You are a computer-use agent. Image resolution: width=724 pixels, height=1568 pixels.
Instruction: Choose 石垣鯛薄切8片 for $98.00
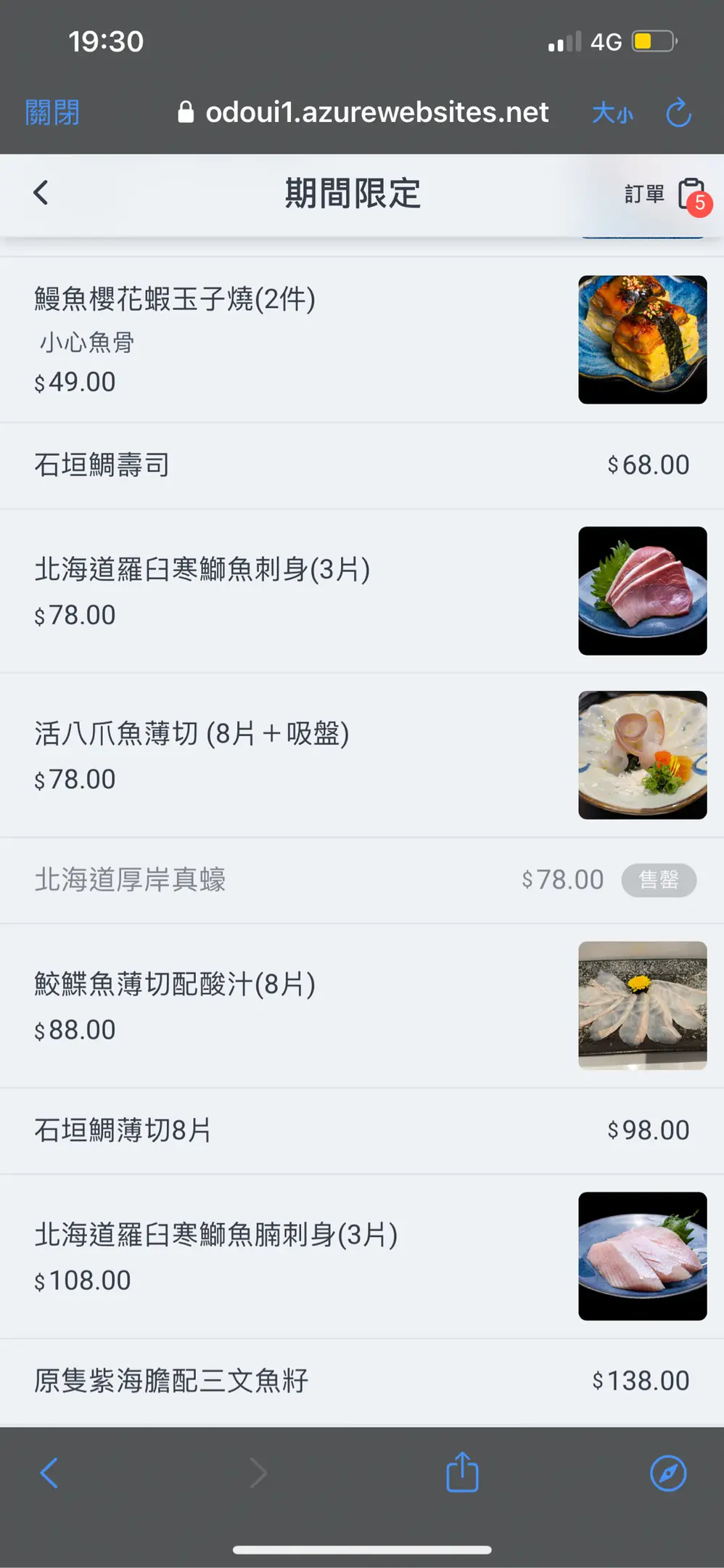[362, 1130]
